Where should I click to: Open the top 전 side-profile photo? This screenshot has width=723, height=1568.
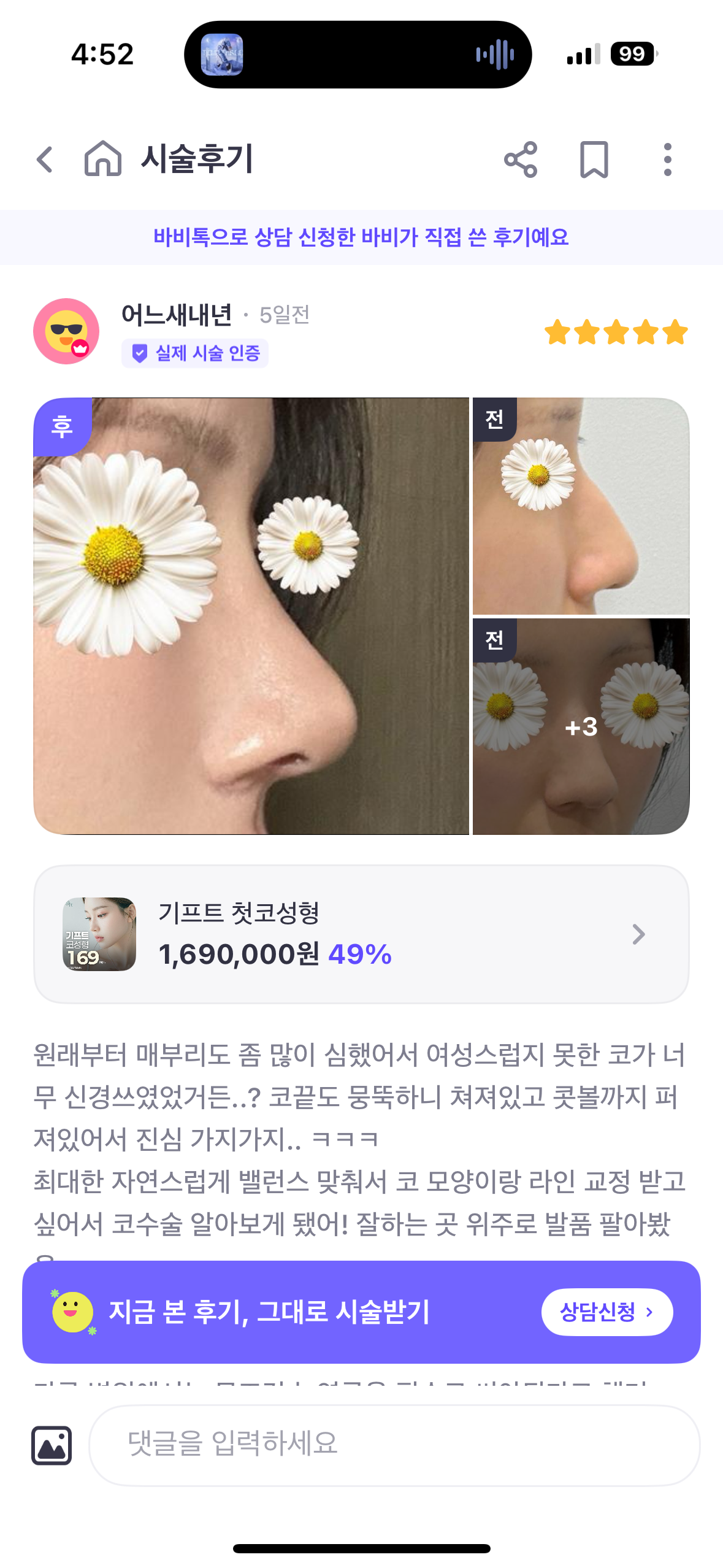pyautogui.click(x=581, y=506)
